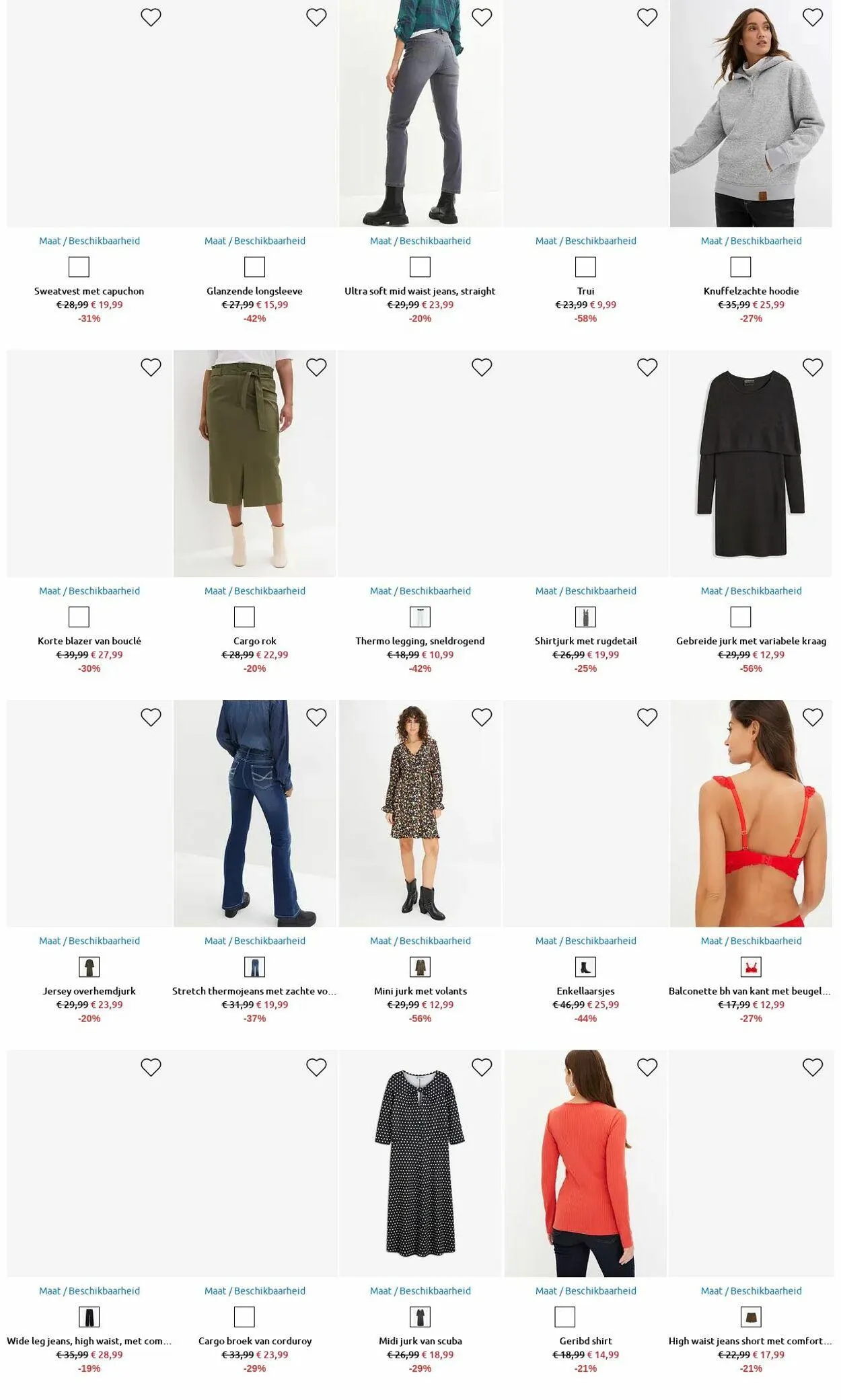Check Maat / Beschikbaarheid for Cargo broek van corduroy
Viewport: 841px width, 1400px height.
click(x=255, y=1290)
